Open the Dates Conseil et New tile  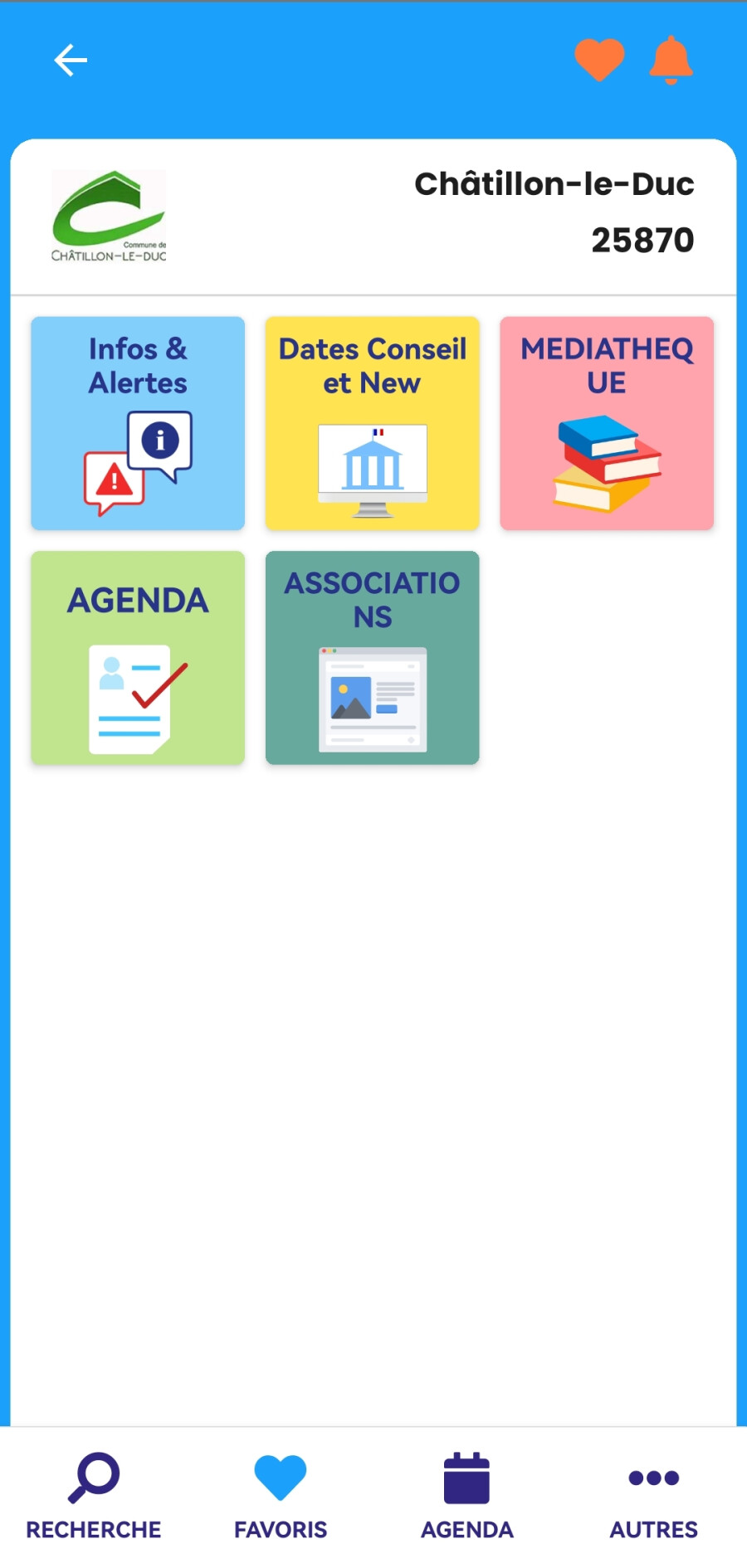tap(373, 423)
